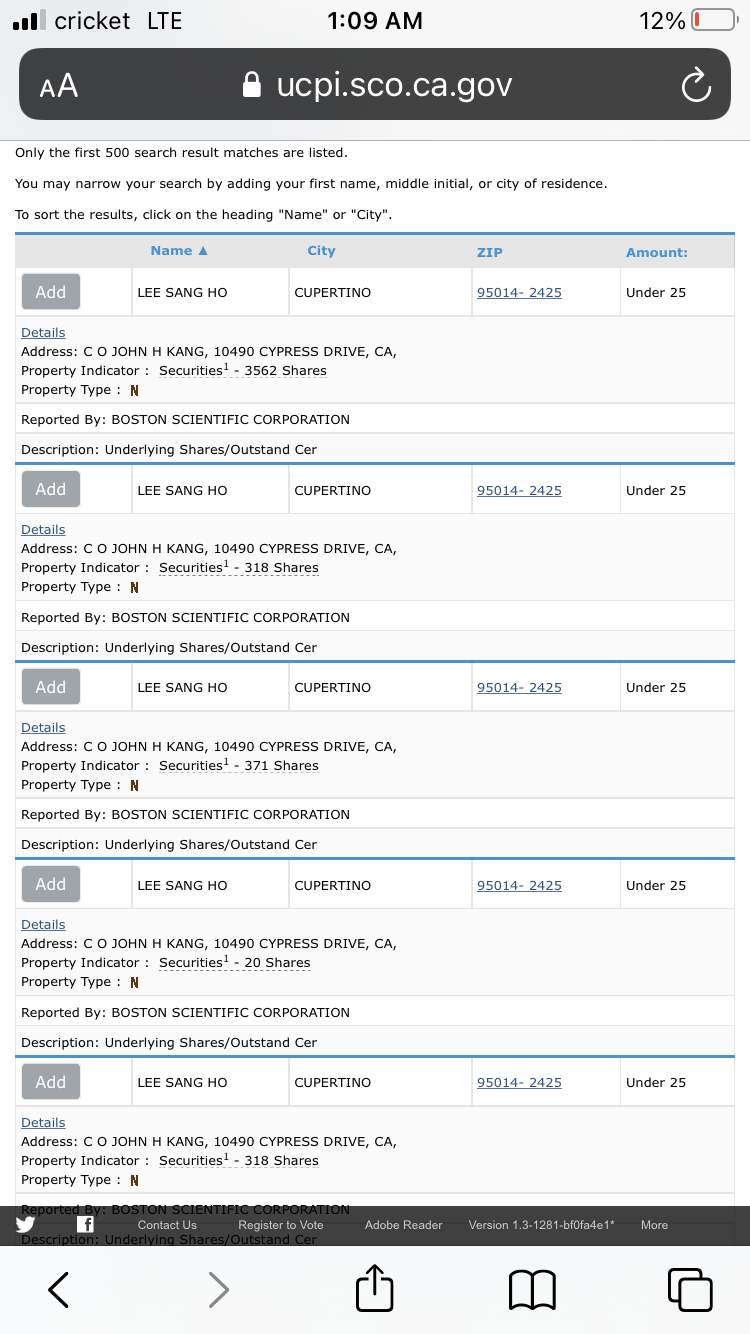
Task: Open the AA text size menu
Action: pos(59,86)
